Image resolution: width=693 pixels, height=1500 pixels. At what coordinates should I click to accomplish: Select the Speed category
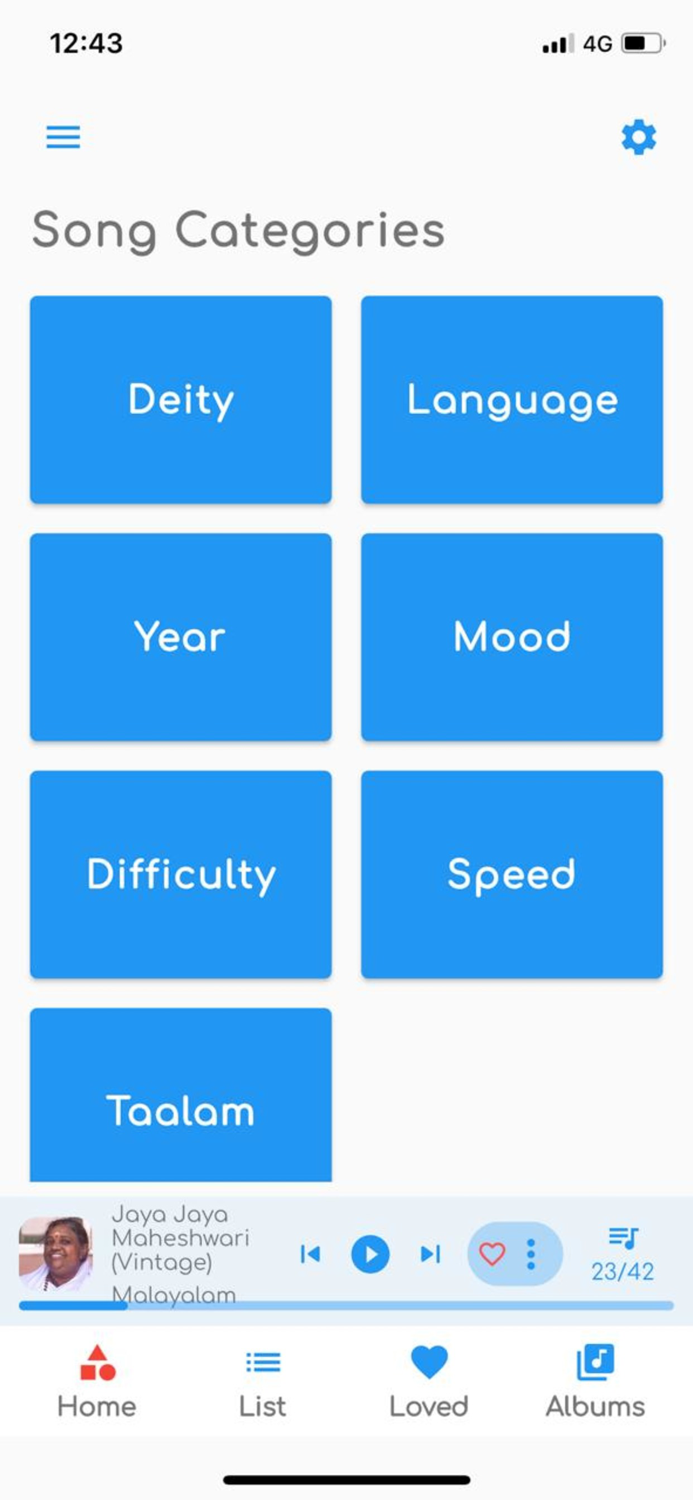[511, 874]
